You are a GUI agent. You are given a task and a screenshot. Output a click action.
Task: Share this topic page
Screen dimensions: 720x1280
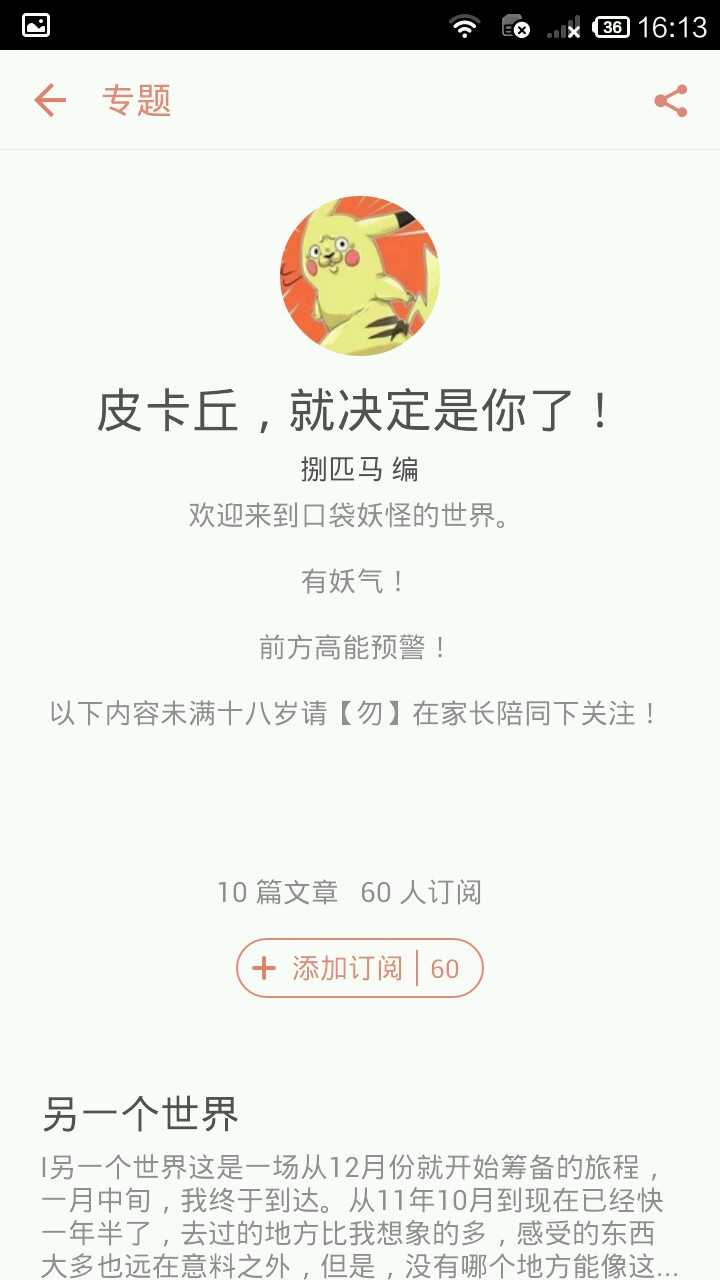click(x=670, y=100)
